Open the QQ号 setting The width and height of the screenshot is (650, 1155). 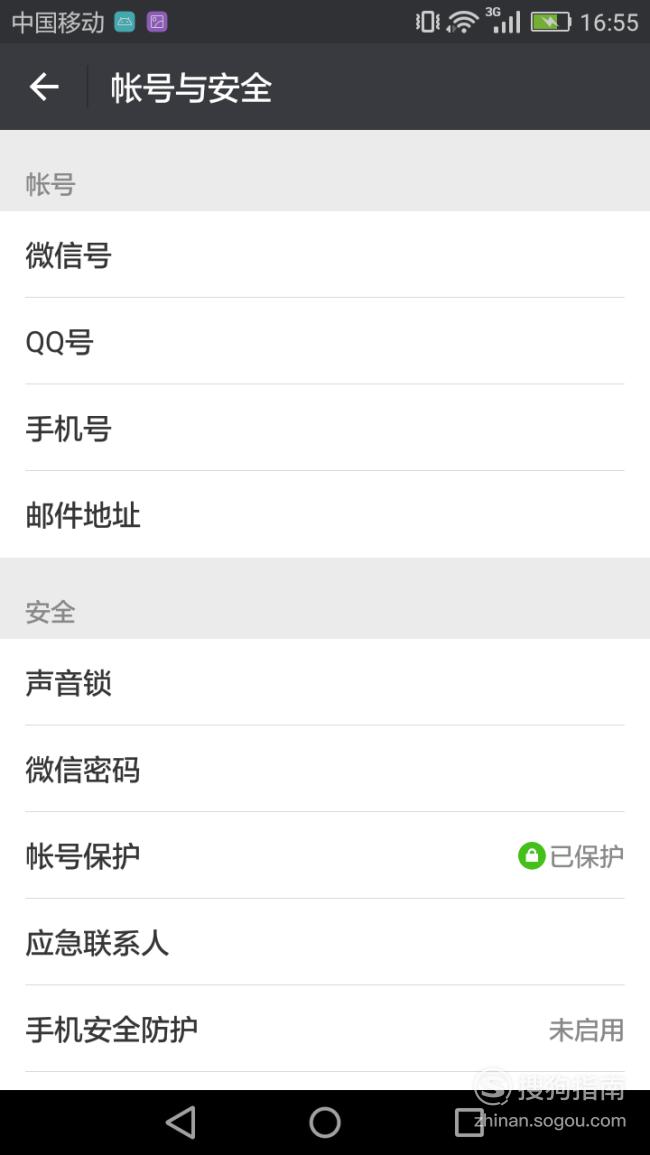(x=325, y=341)
